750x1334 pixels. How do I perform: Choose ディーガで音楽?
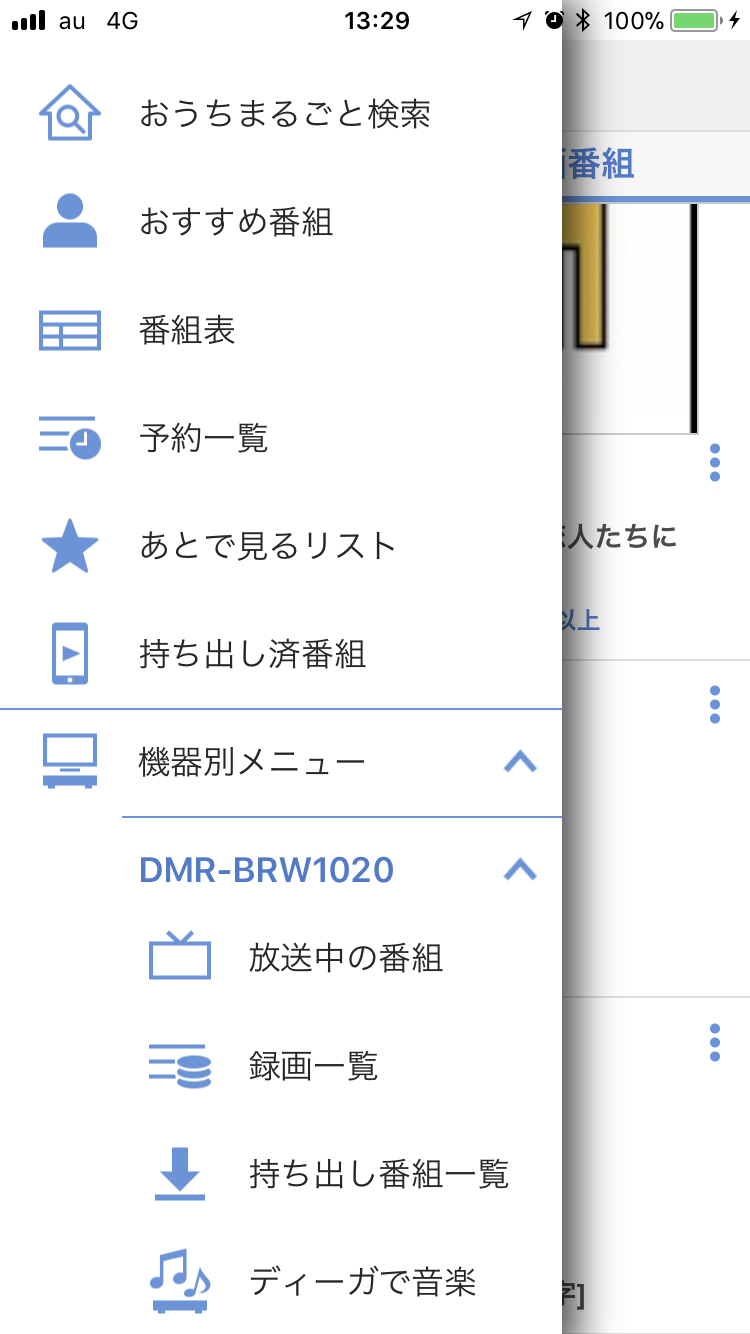362,1281
